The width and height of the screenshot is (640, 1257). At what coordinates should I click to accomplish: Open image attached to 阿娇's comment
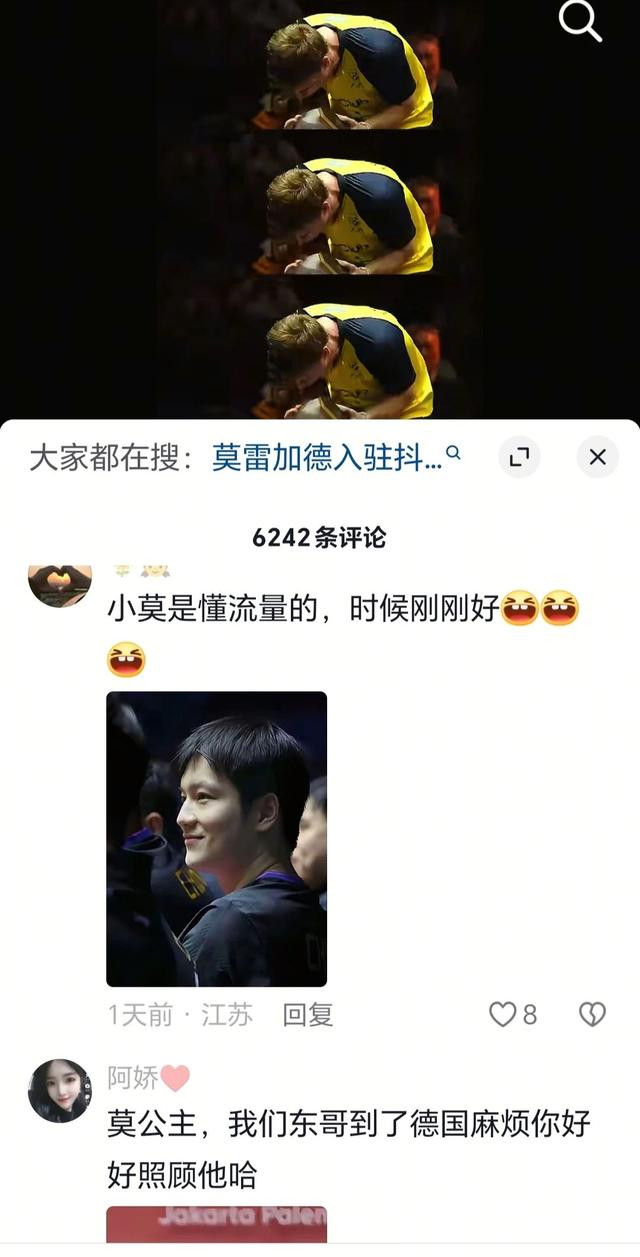tap(217, 1225)
